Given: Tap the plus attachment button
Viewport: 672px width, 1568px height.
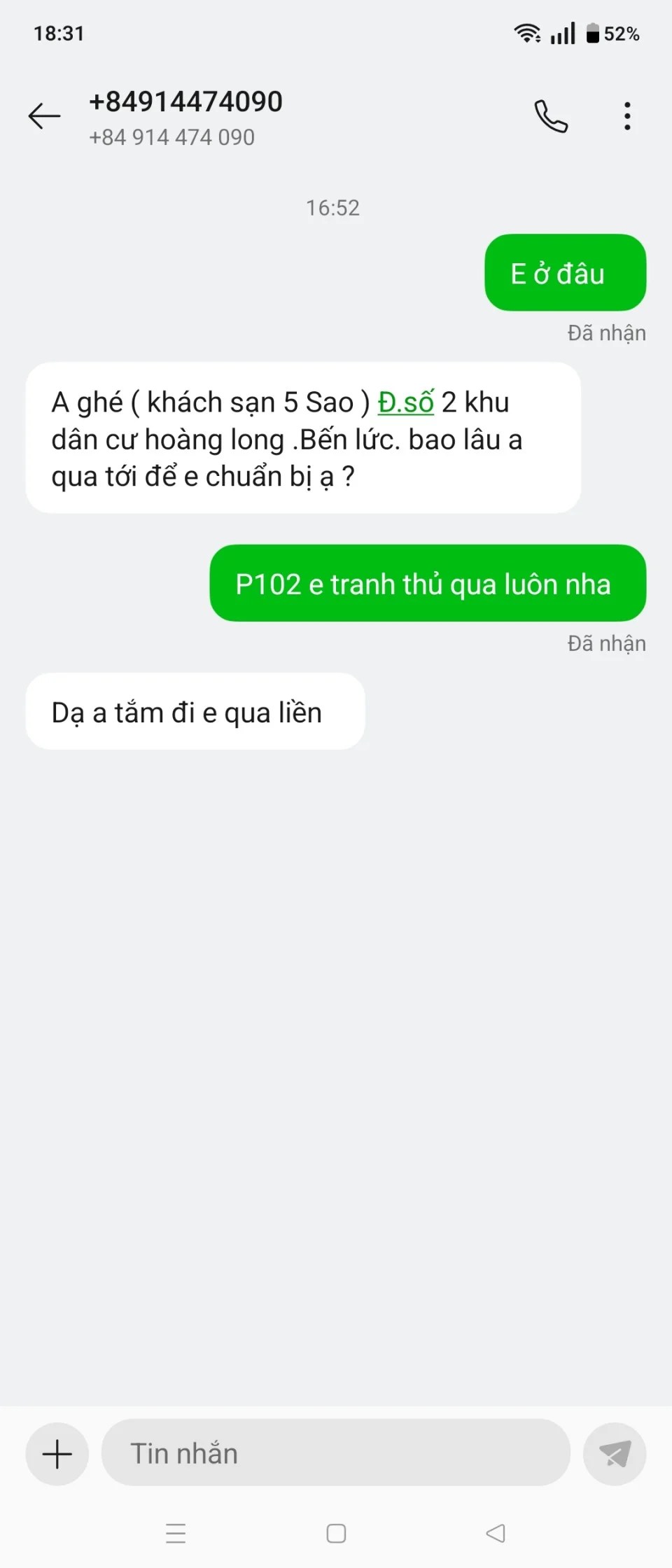Looking at the screenshot, I should (x=57, y=1454).
